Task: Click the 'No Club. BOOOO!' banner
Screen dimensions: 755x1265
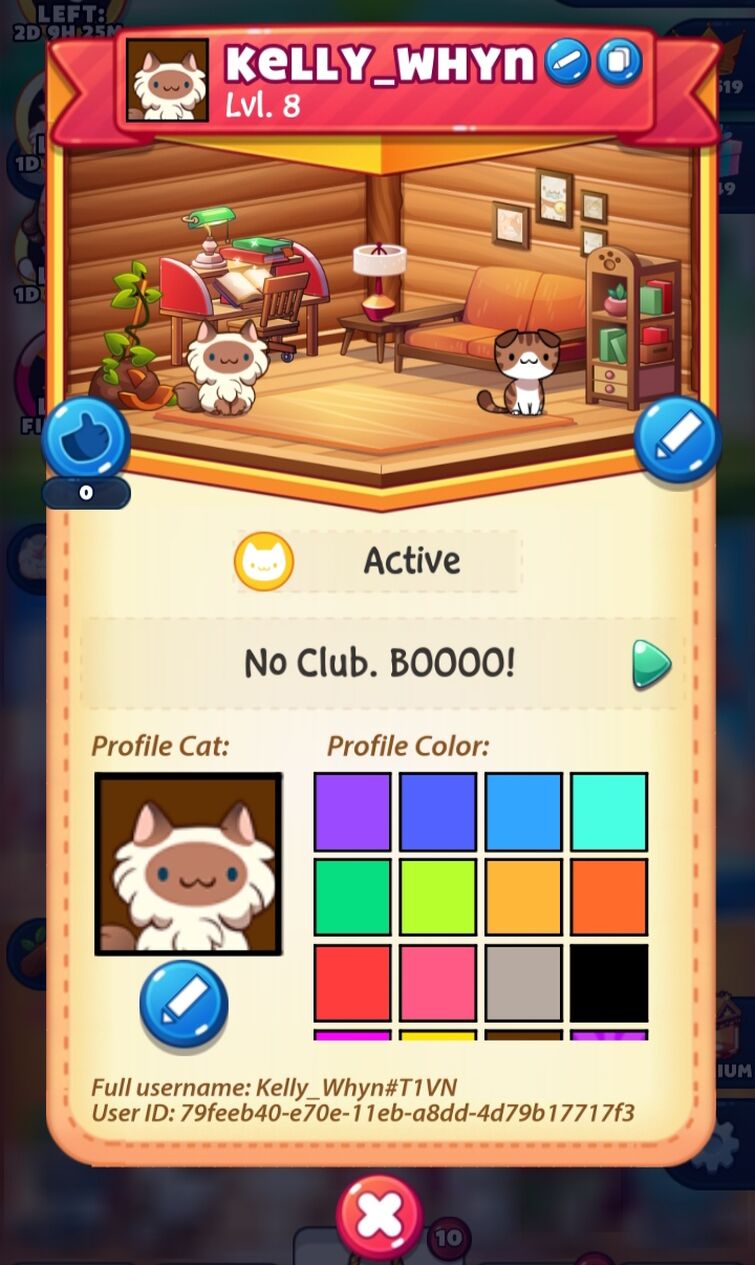Action: coord(377,663)
